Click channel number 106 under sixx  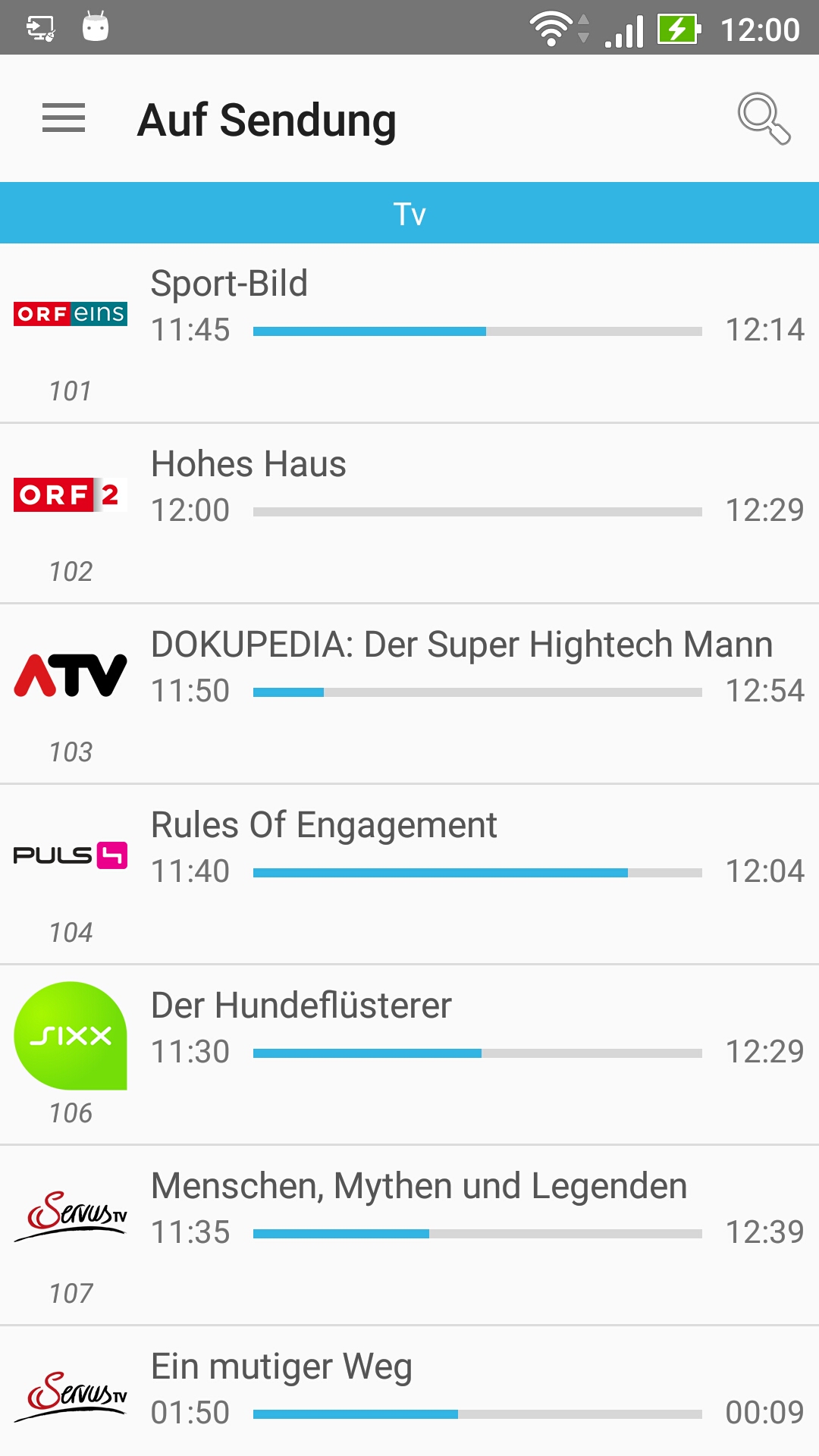[x=70, y=1112]
